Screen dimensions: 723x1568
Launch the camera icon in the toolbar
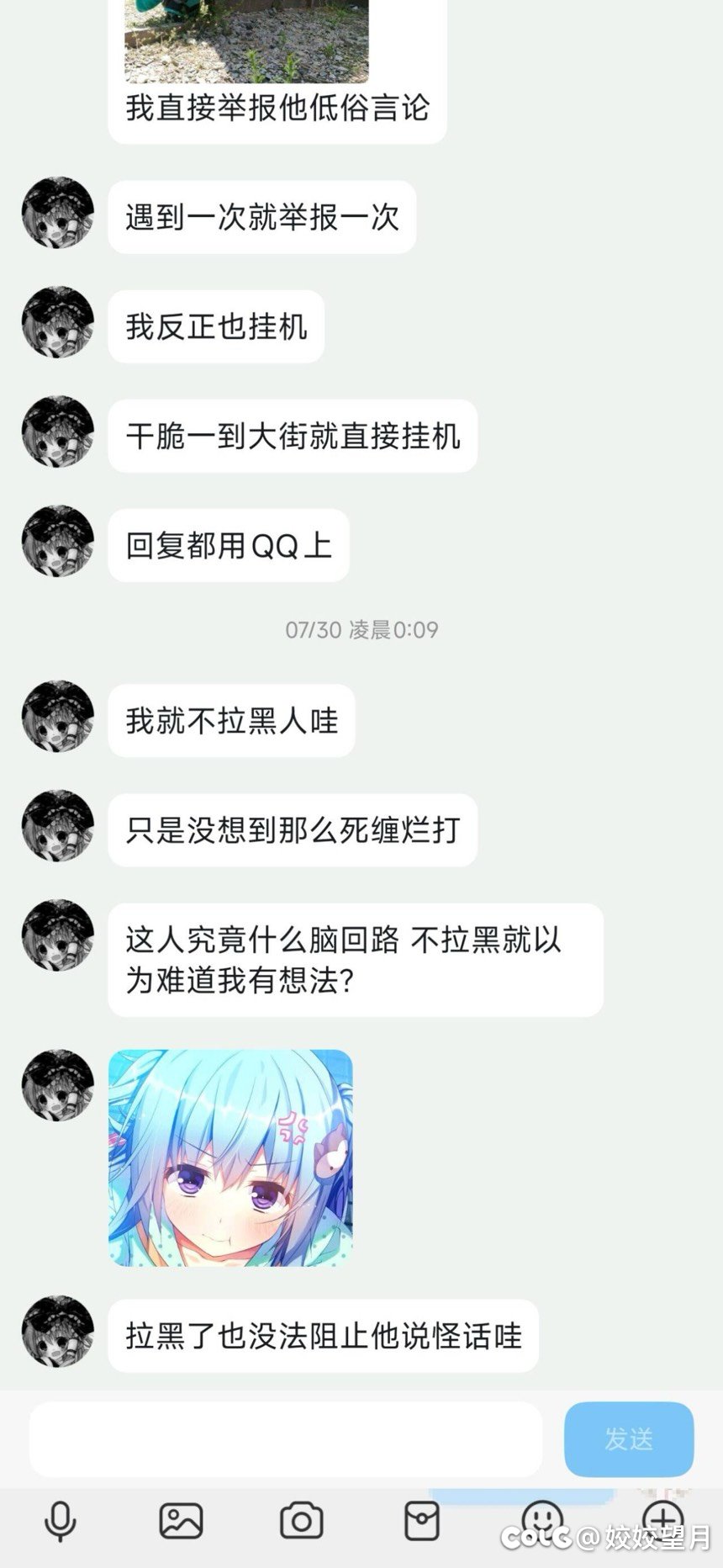tap(301, 1521)
